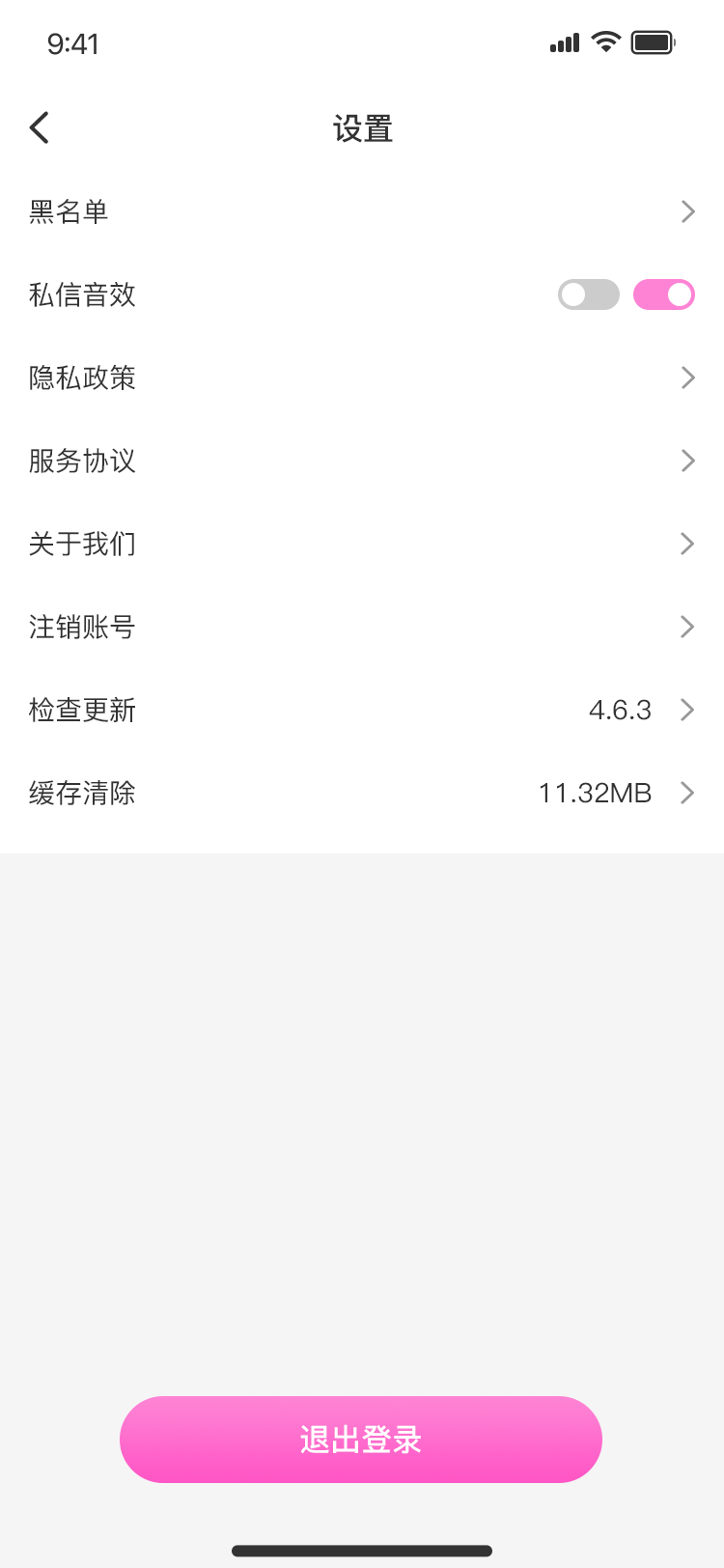Open the 关于我们 about page
Viewport: 724px width, 1568px height.
point(361,544)
